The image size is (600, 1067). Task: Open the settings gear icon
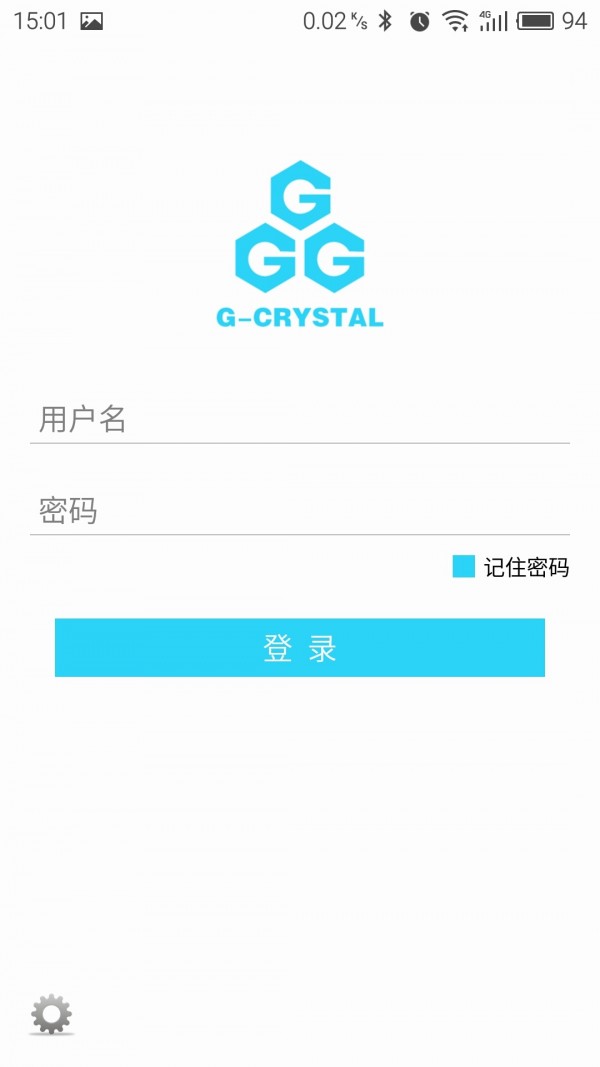click(x=52, y=1014)
